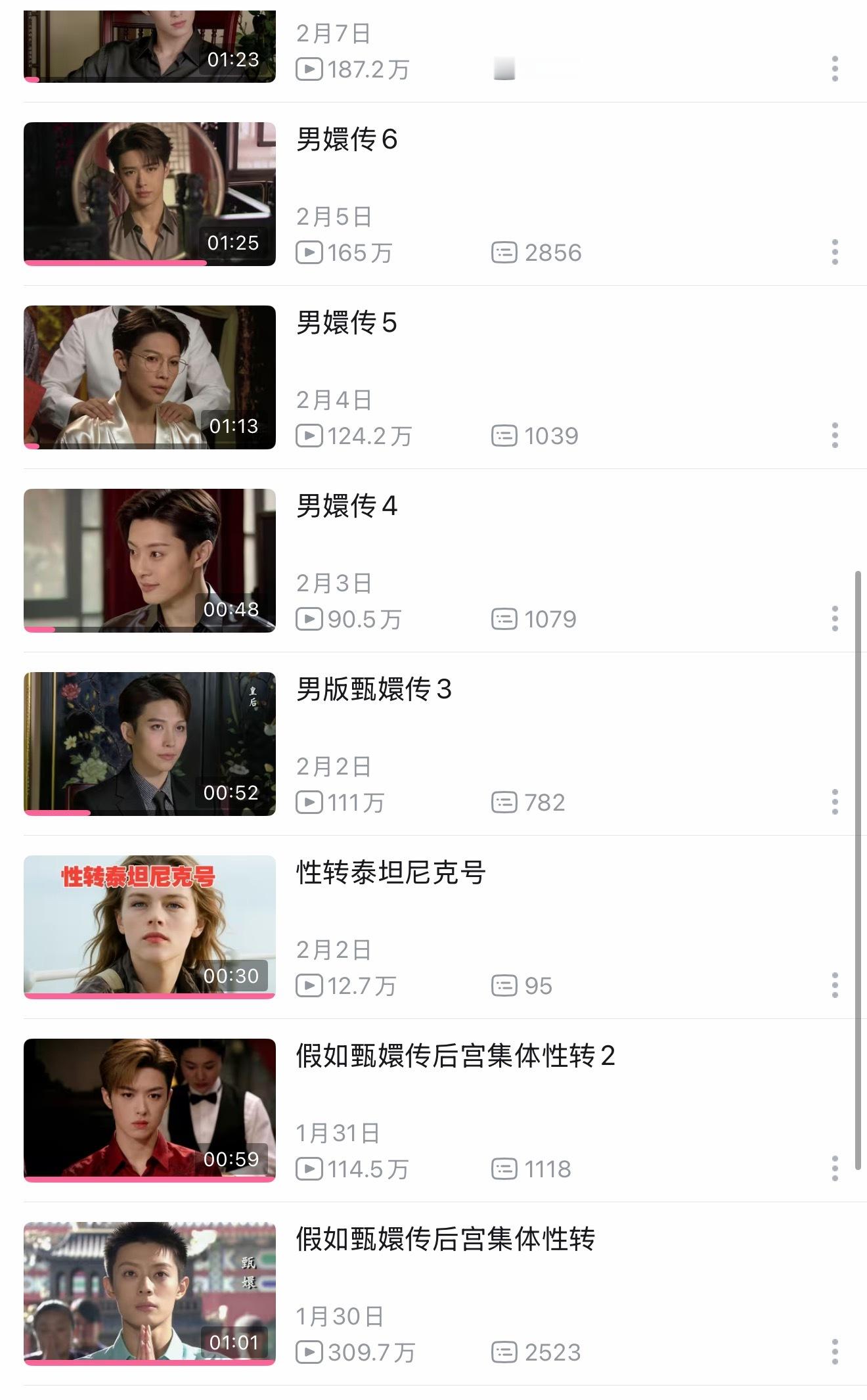
Task: Open the video titled 男嬛传6
Action: pos(150,194)
